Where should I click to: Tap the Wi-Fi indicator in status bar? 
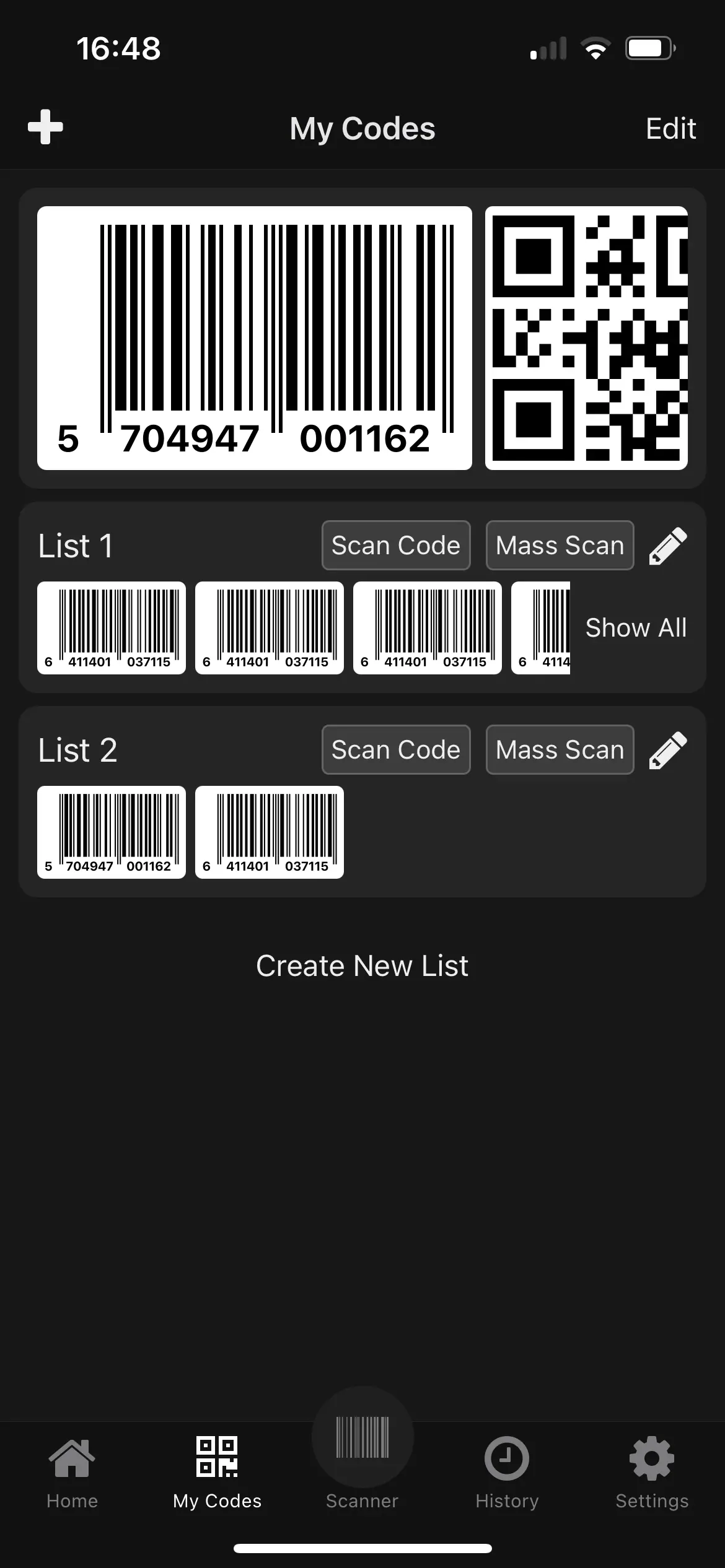tap(595, 48)
